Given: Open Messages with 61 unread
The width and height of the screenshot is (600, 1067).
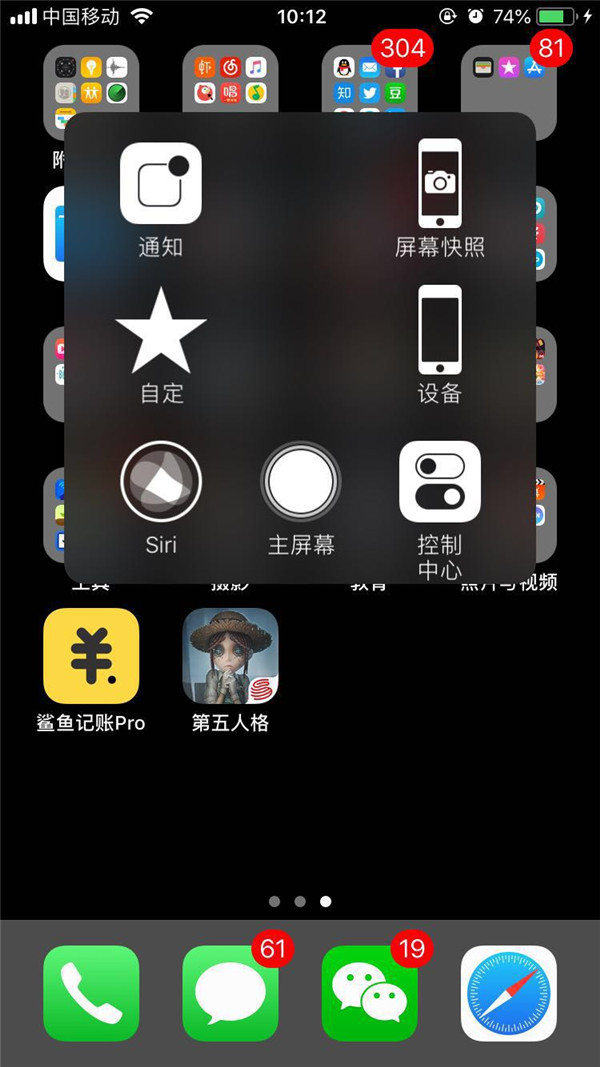Looking at the screenshot, I should [x=230, y=993].
